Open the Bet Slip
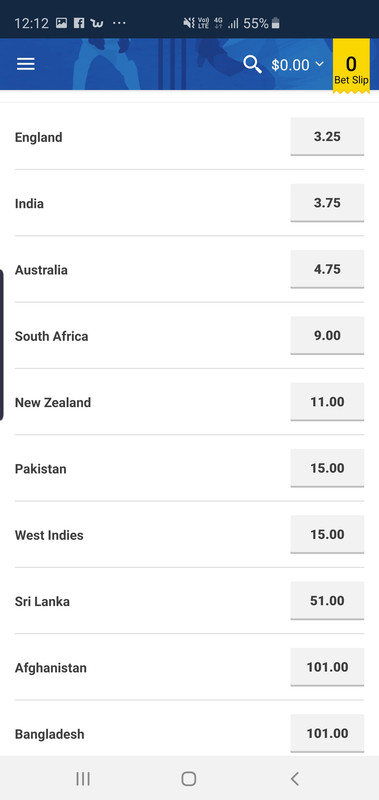 pyautogui.click(x=351, y=67)
